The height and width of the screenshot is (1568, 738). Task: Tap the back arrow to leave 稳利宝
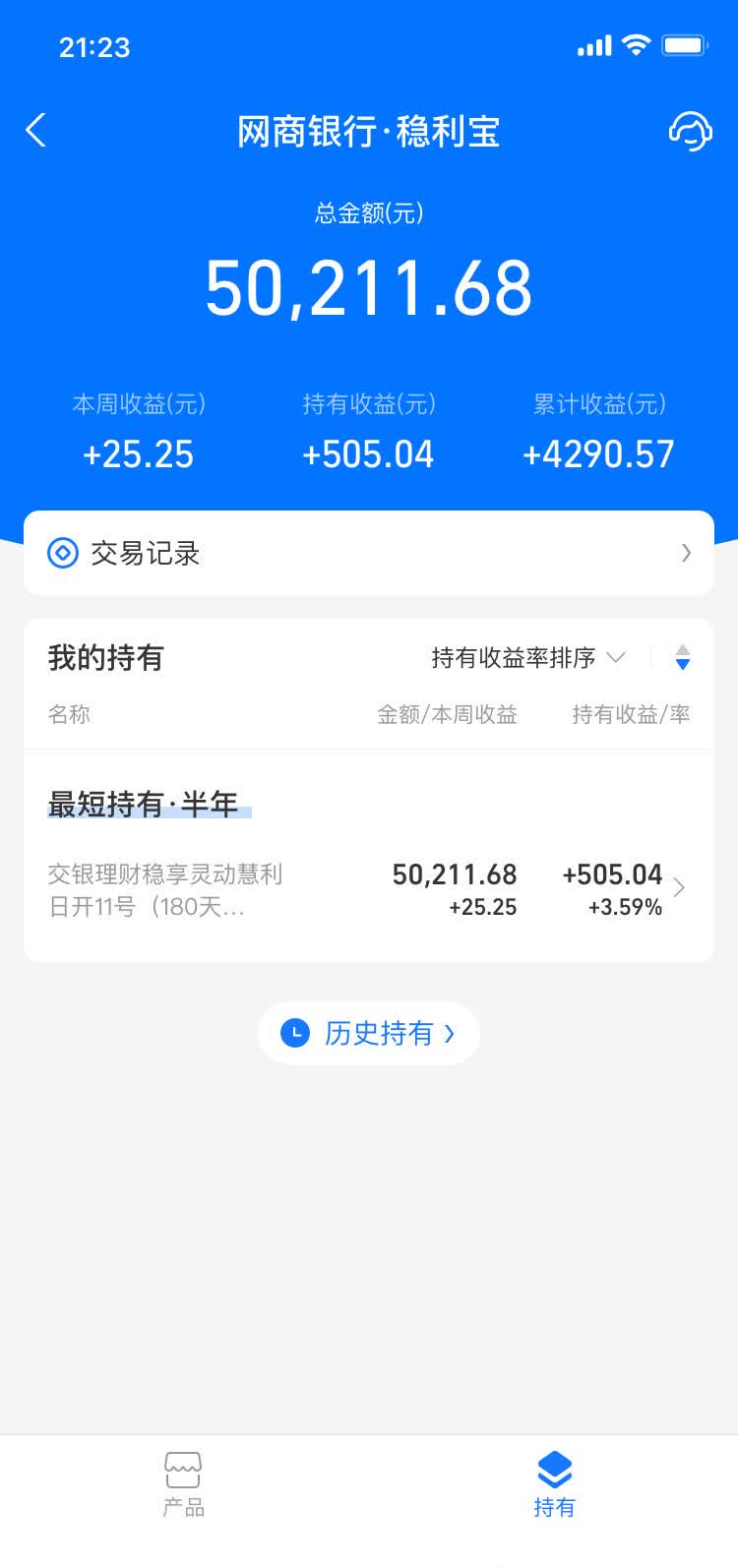(x=36, y=130)
